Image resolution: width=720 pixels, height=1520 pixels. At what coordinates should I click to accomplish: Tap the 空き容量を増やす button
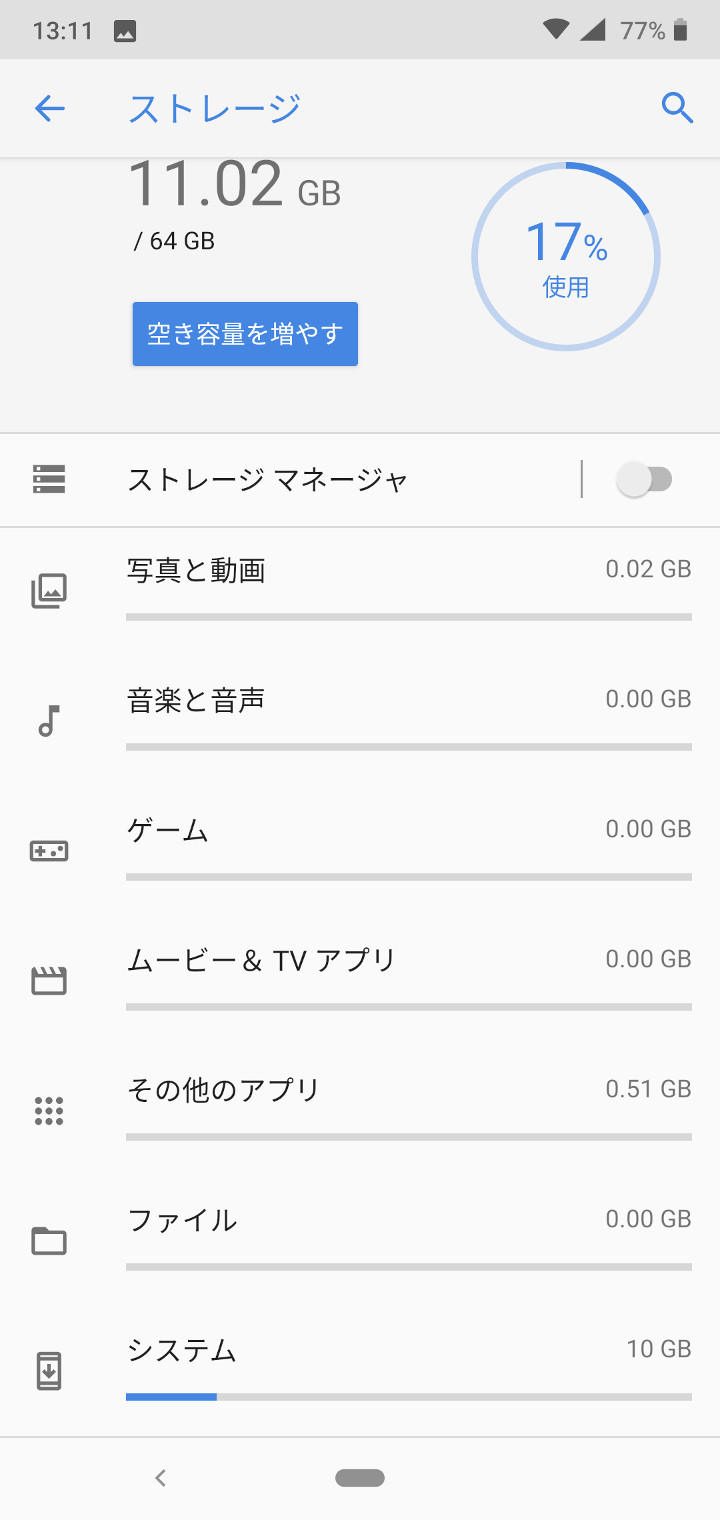click(245, 334)
